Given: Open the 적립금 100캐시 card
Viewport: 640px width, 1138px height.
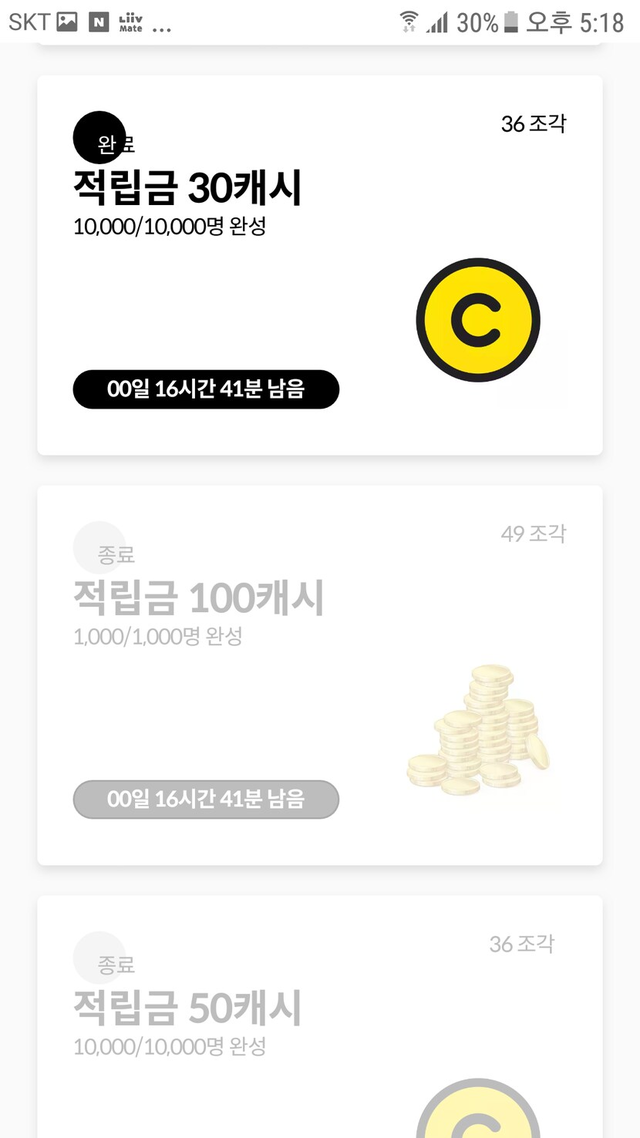Looking at the screenshot, I should point(320,675).
